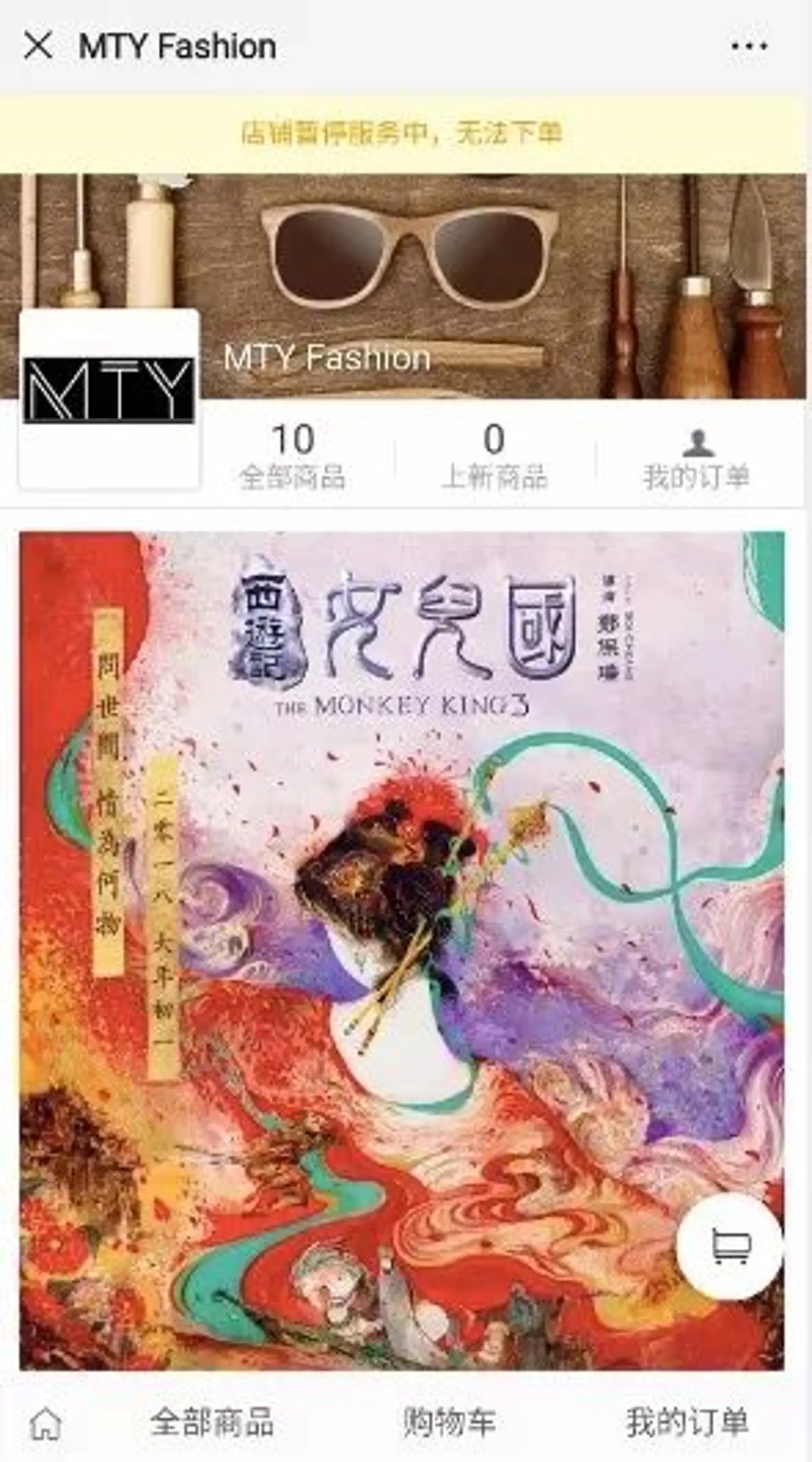This screenshot has height=1462, width=812.
Task: Open new arrivals (上新商品) count
Action: [494, 456]
